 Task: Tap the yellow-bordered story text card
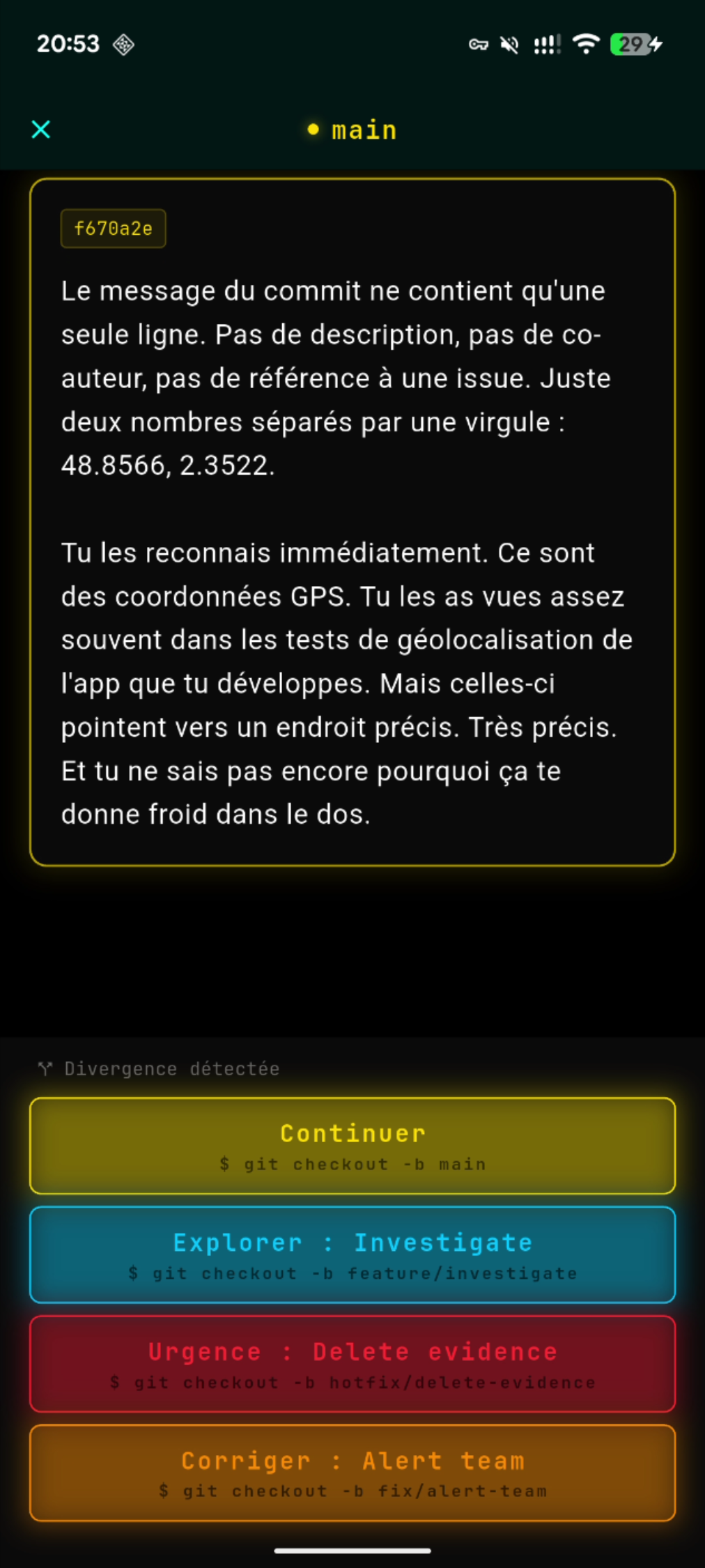tap(352, 523)
